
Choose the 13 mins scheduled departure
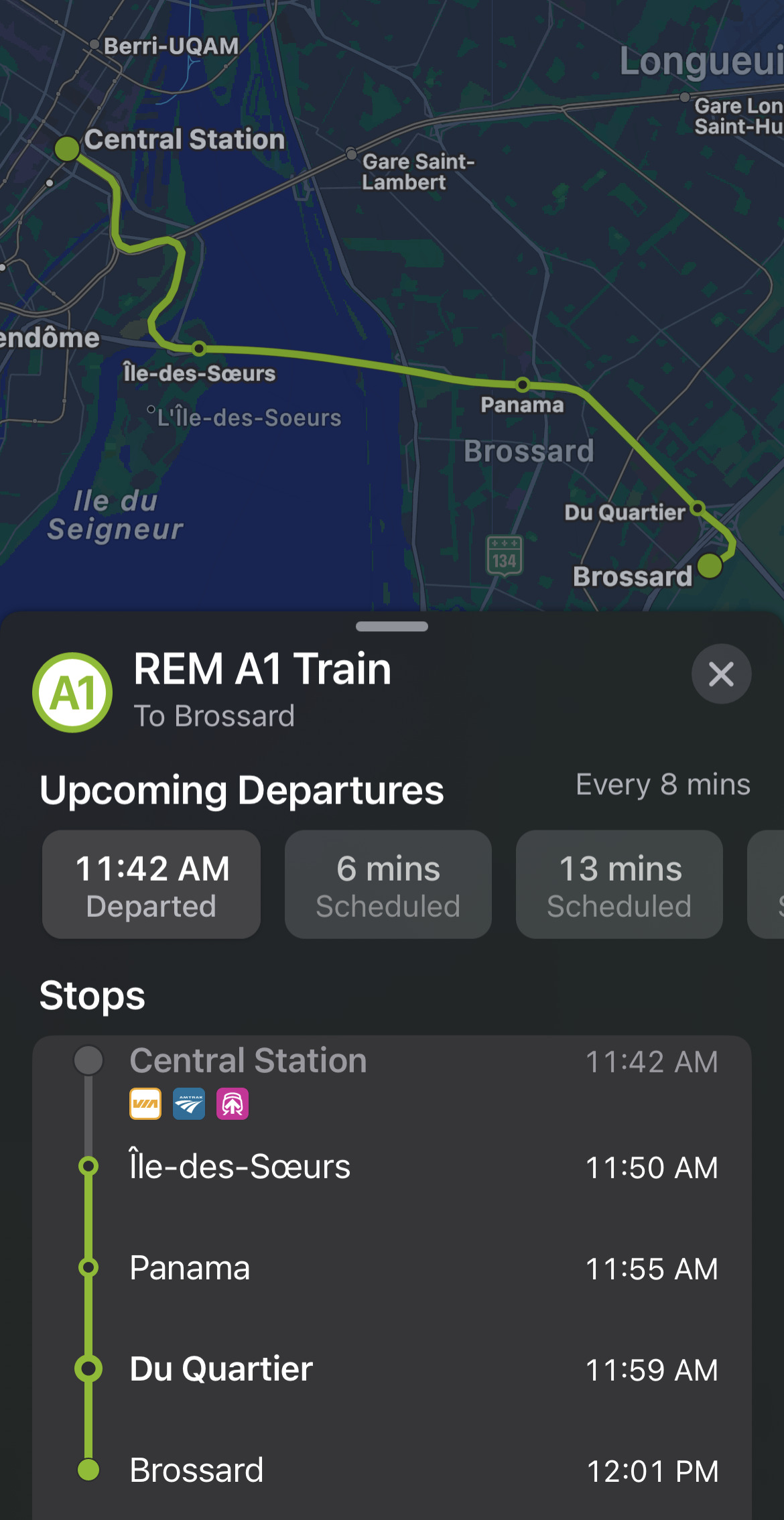coord(619,884)
